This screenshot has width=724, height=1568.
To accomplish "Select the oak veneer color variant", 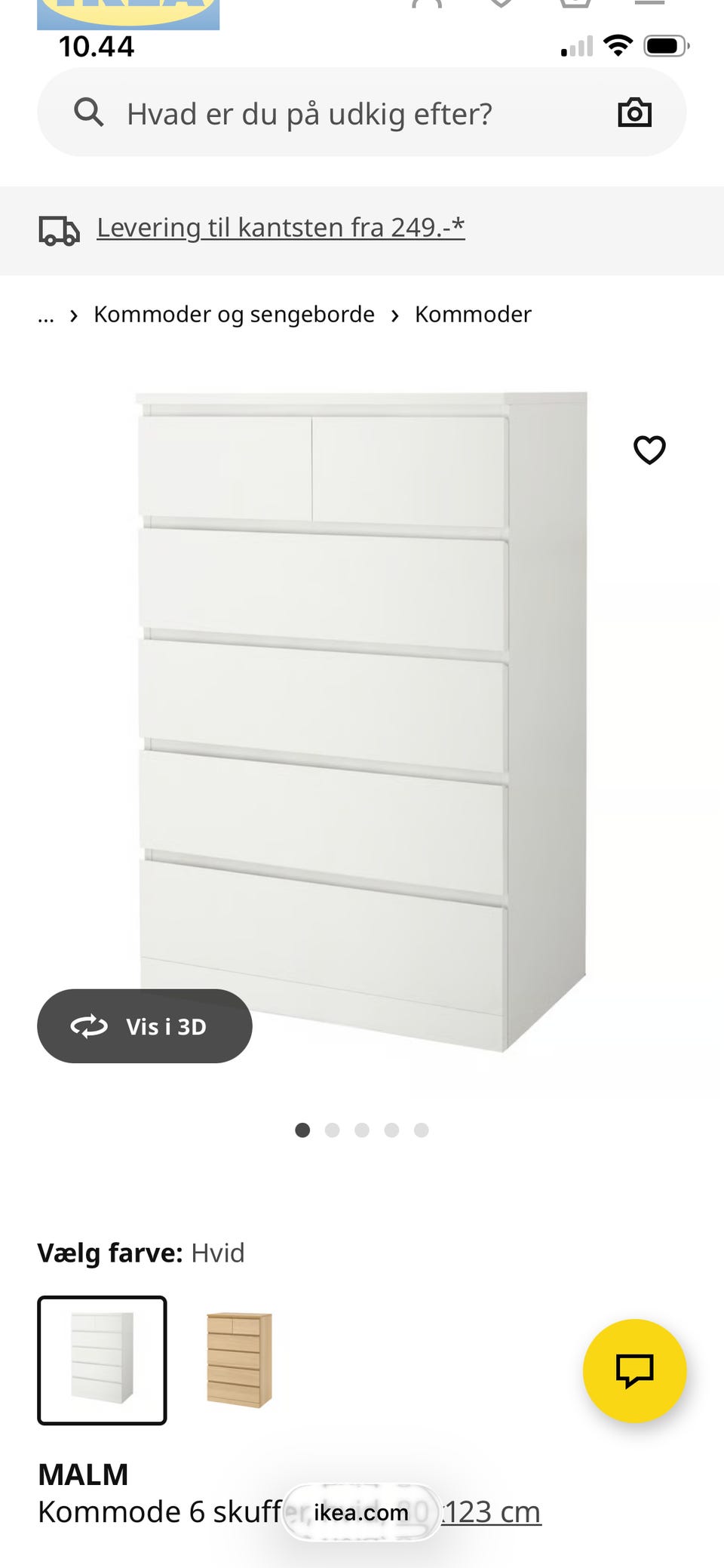I will coord(239,1360).
